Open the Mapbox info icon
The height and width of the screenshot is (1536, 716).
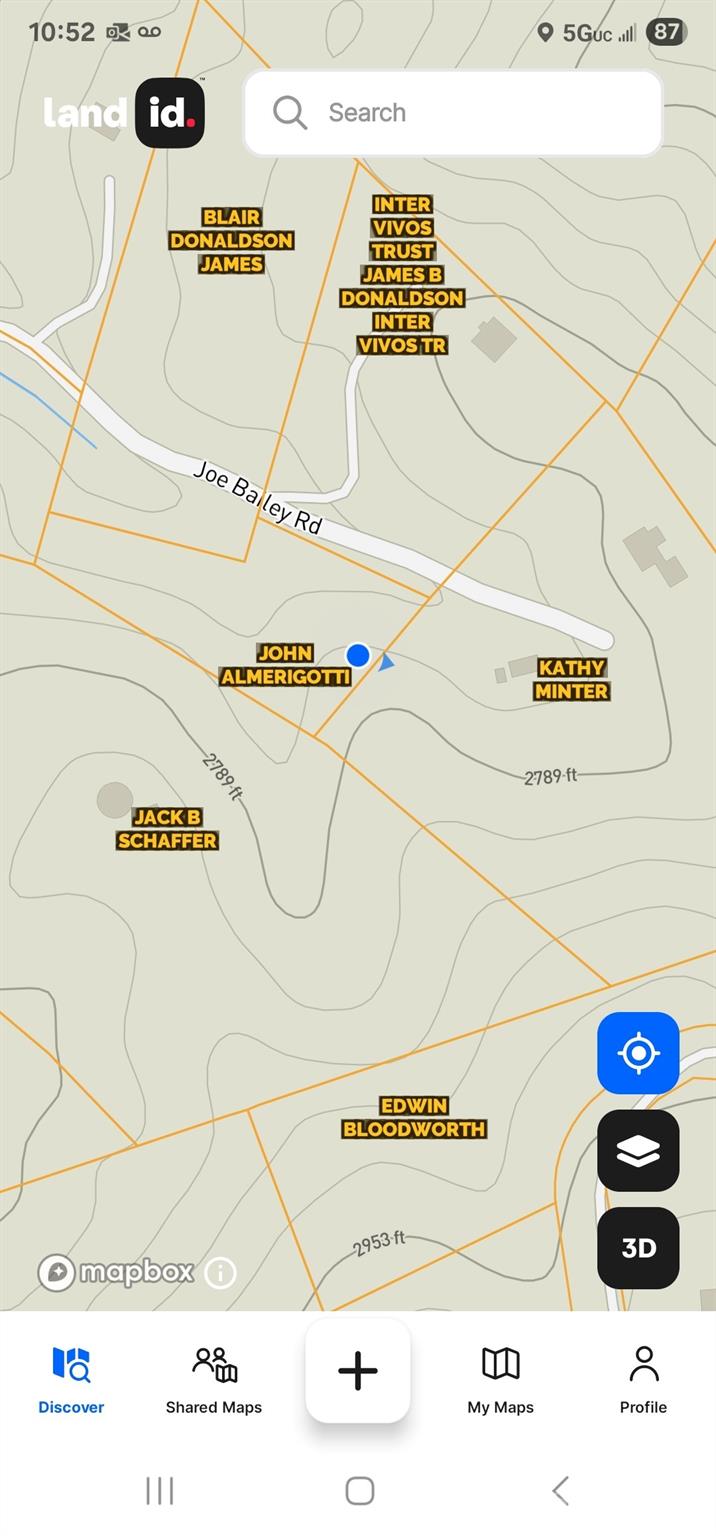pos(220,1273)
